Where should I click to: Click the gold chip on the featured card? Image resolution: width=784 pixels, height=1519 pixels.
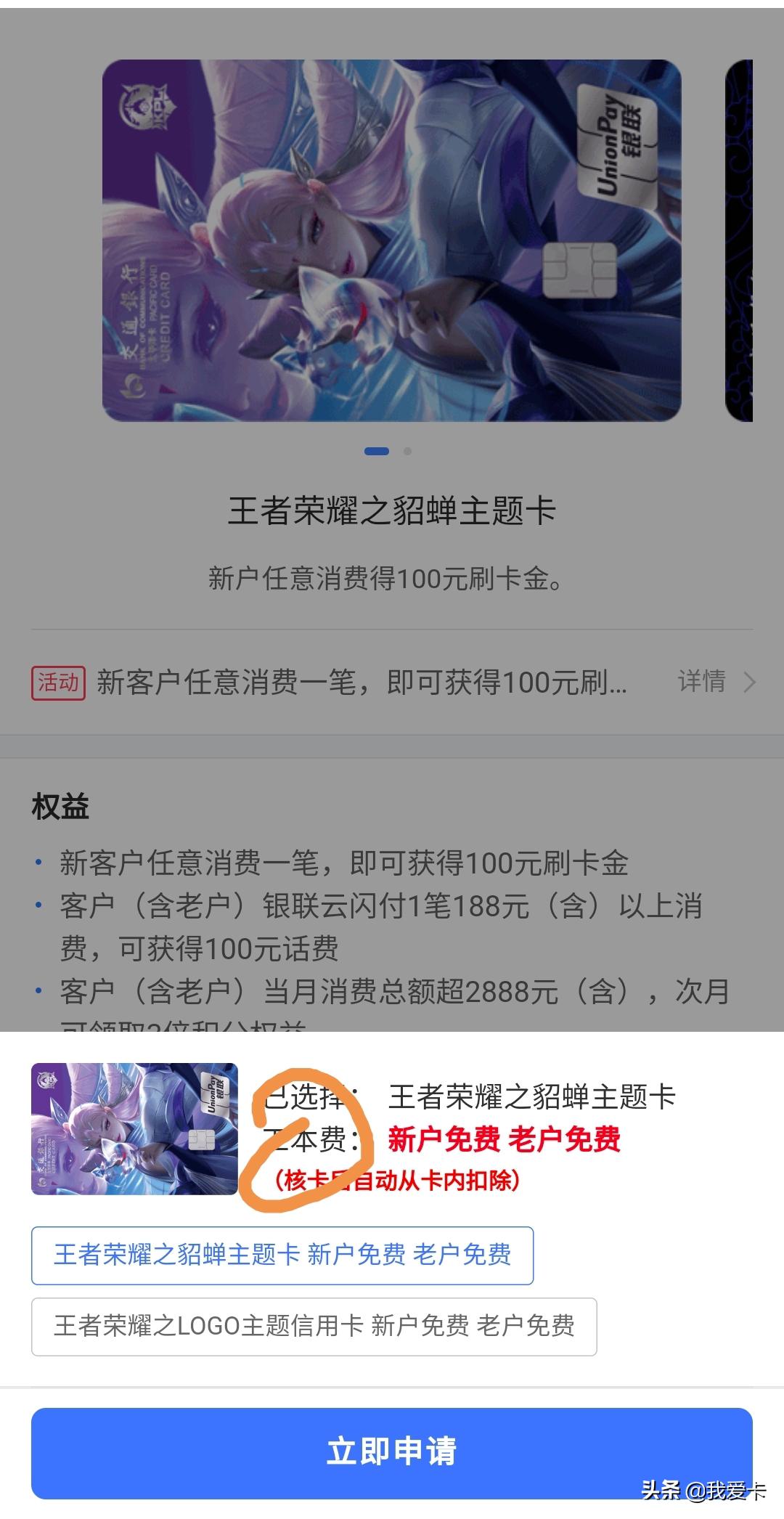pos(581,269)
